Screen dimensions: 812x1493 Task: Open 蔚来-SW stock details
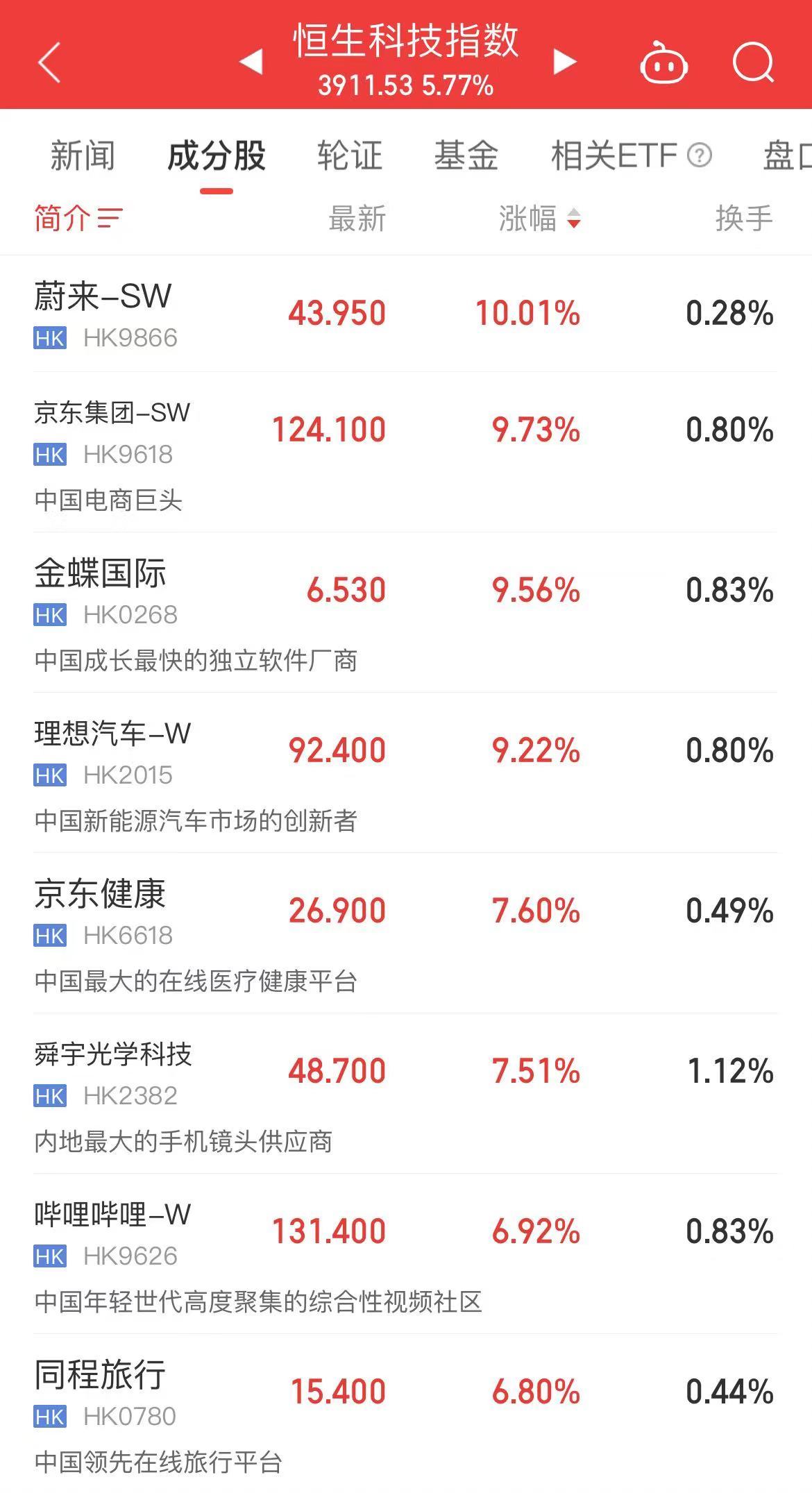click(x=405, y=314)
